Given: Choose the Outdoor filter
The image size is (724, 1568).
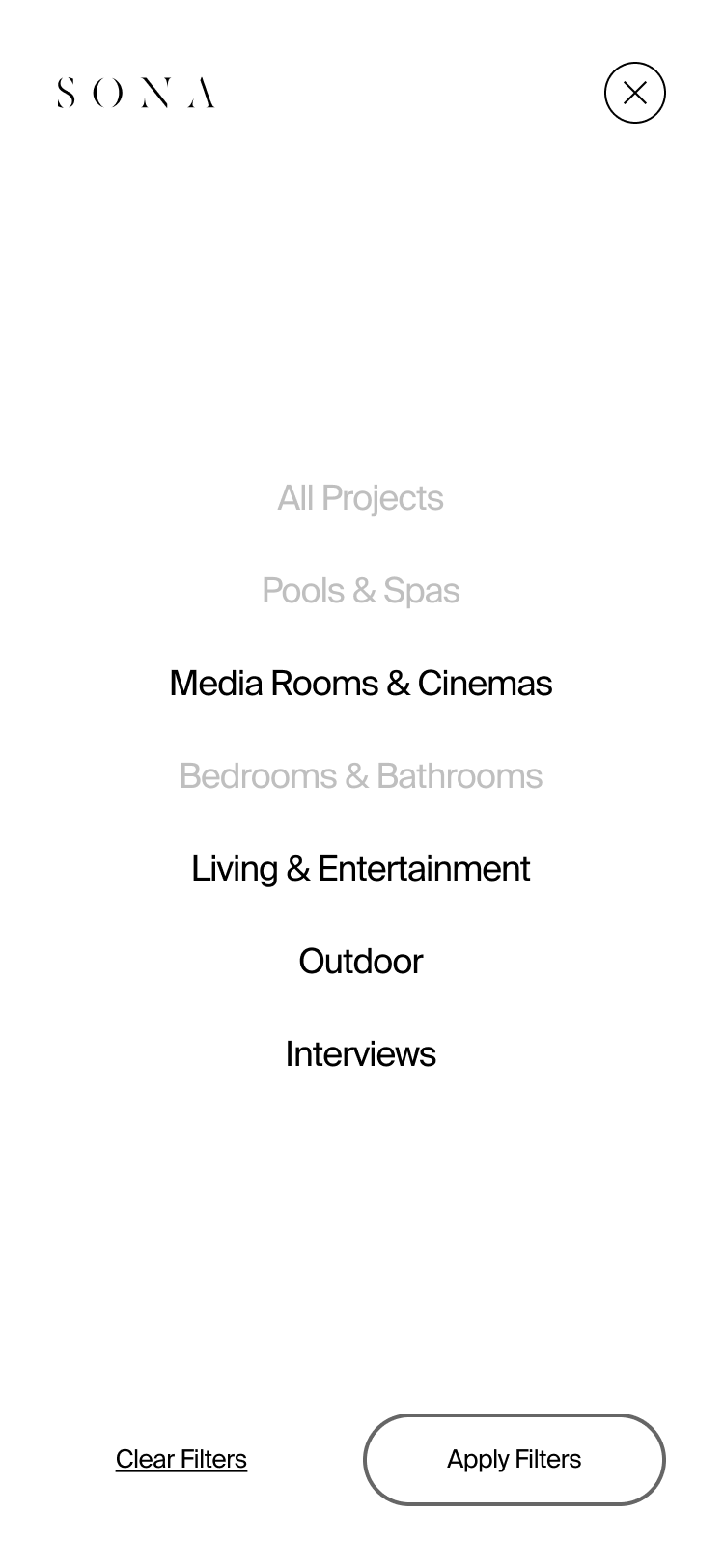Looking at the screenshot, I should [360, 962].
